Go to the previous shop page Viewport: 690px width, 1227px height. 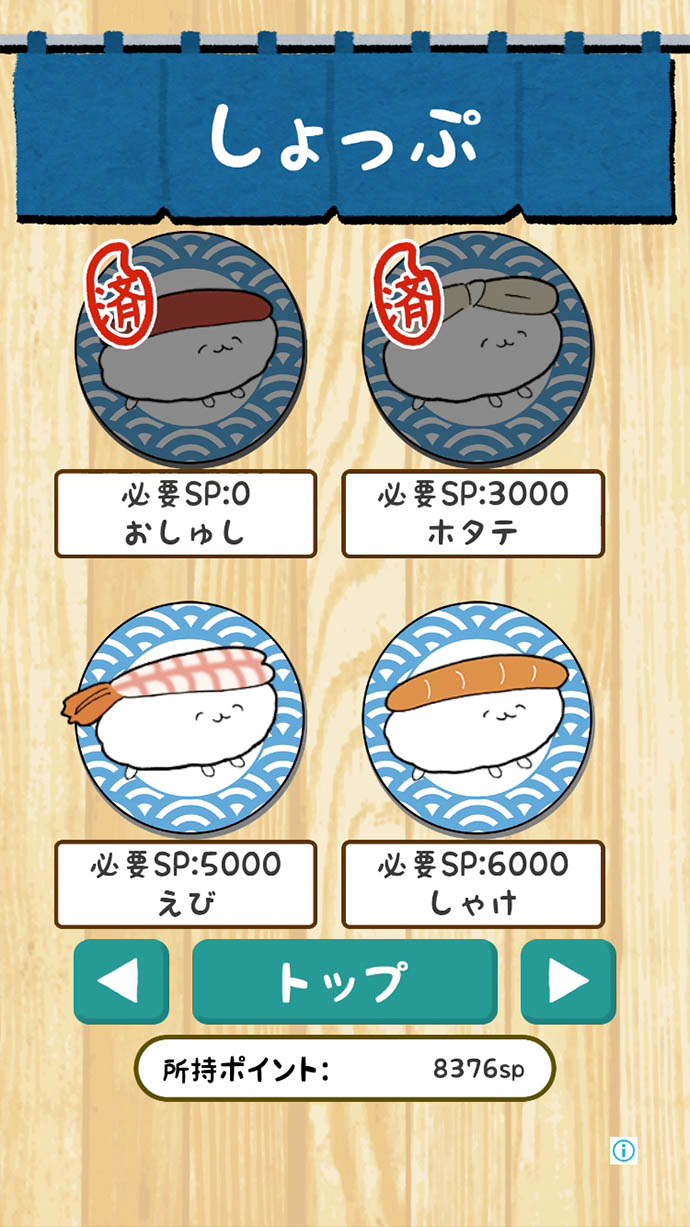pos(121,981)
